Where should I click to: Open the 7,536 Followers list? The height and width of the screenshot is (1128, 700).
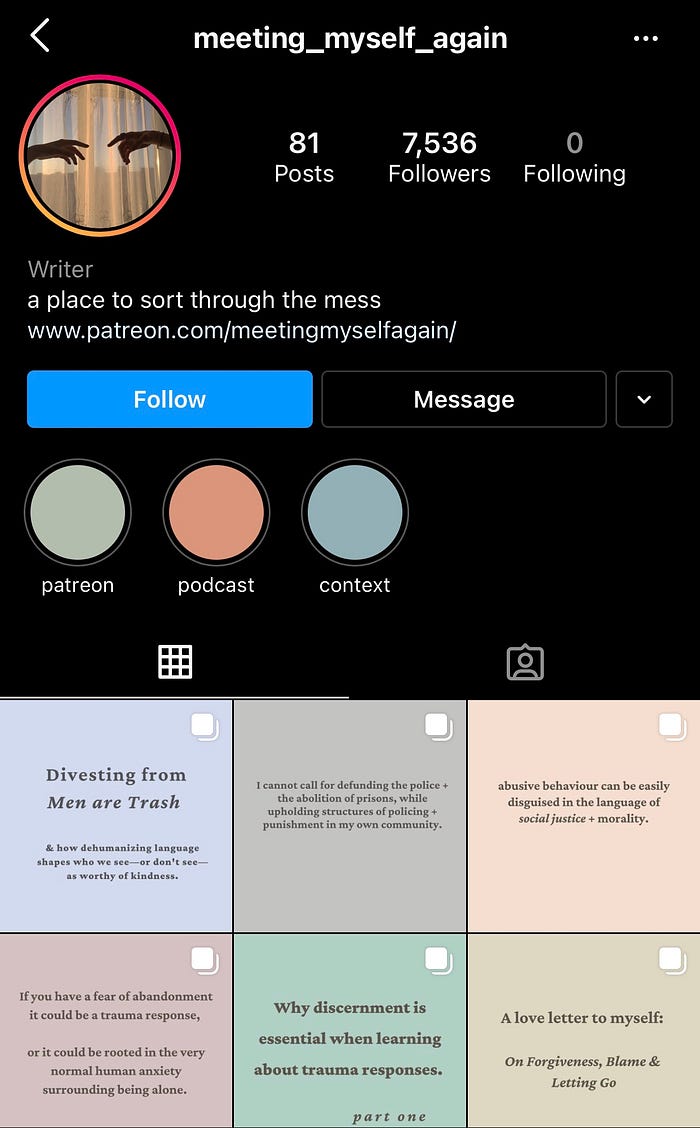[x=439, y=158]
